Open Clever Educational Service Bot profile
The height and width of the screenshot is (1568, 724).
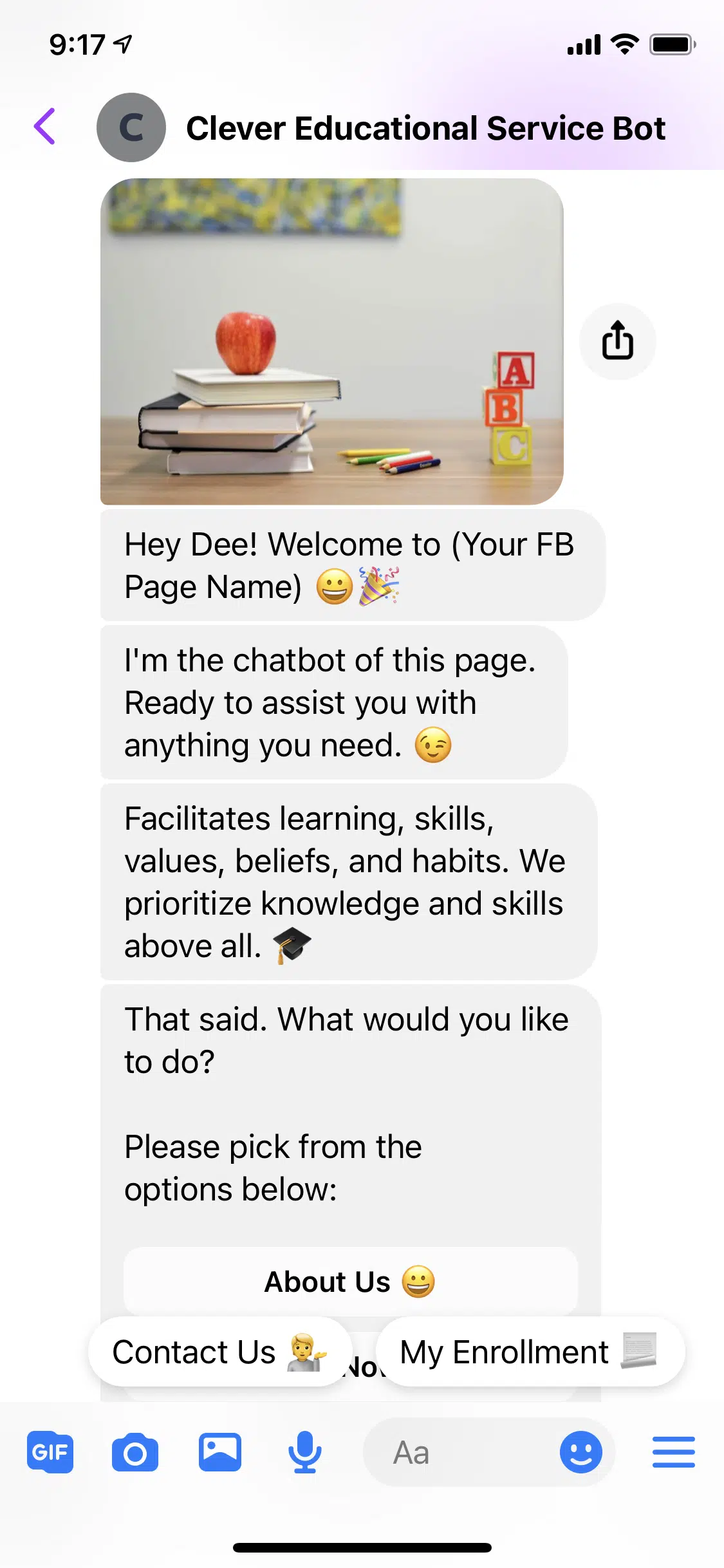tap(425, 128)
